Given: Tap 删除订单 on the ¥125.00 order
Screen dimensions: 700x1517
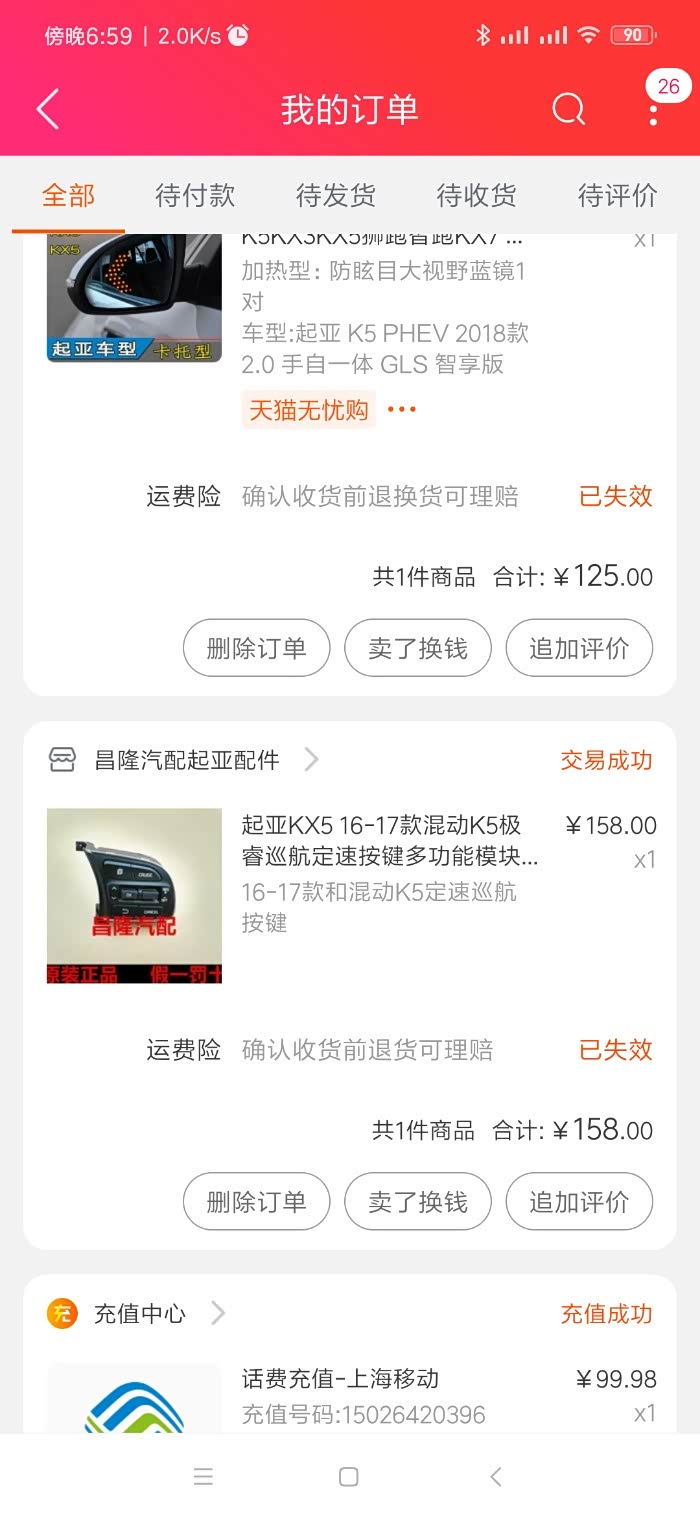Looking at the screenshot, I should tap(256, 648).
